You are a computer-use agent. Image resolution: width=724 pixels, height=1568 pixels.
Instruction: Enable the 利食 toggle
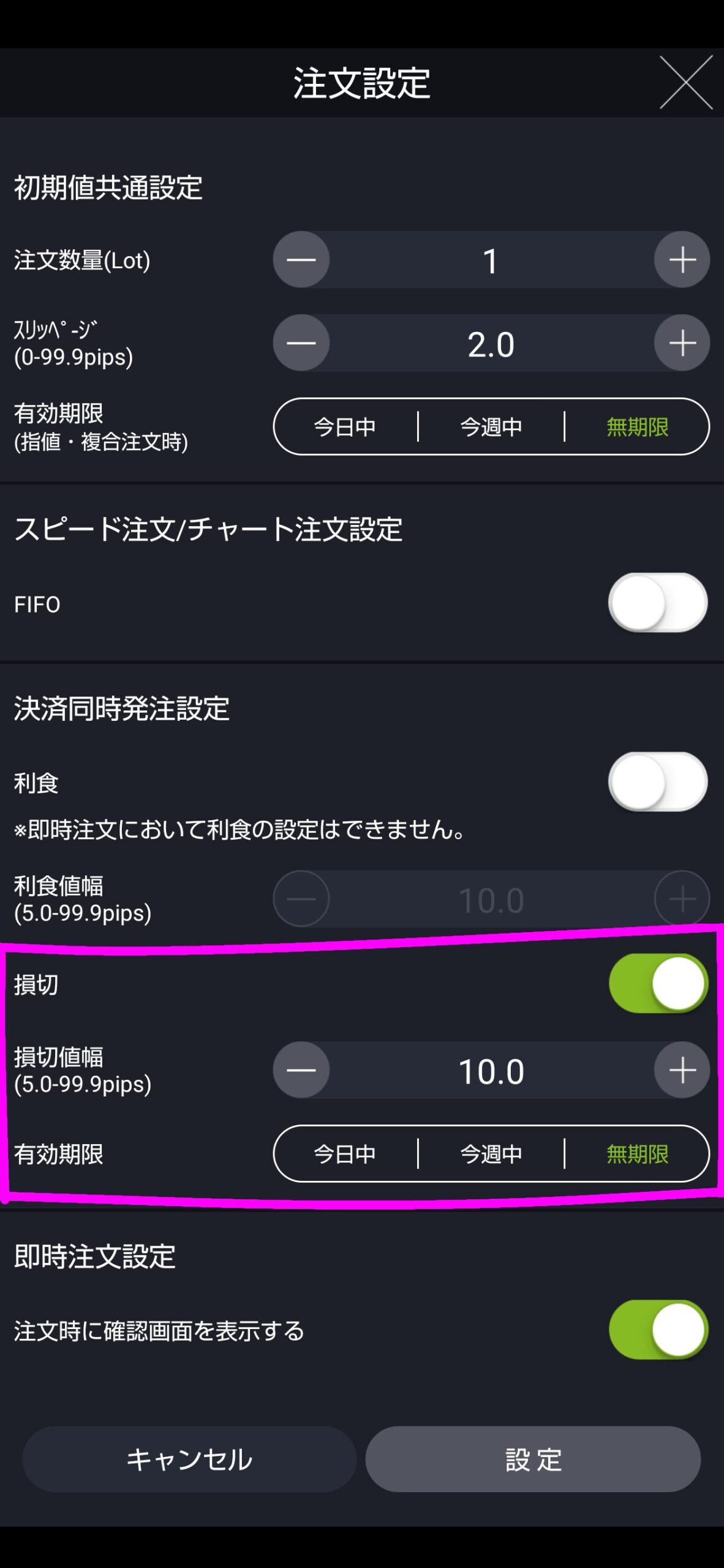pos(658,782)
